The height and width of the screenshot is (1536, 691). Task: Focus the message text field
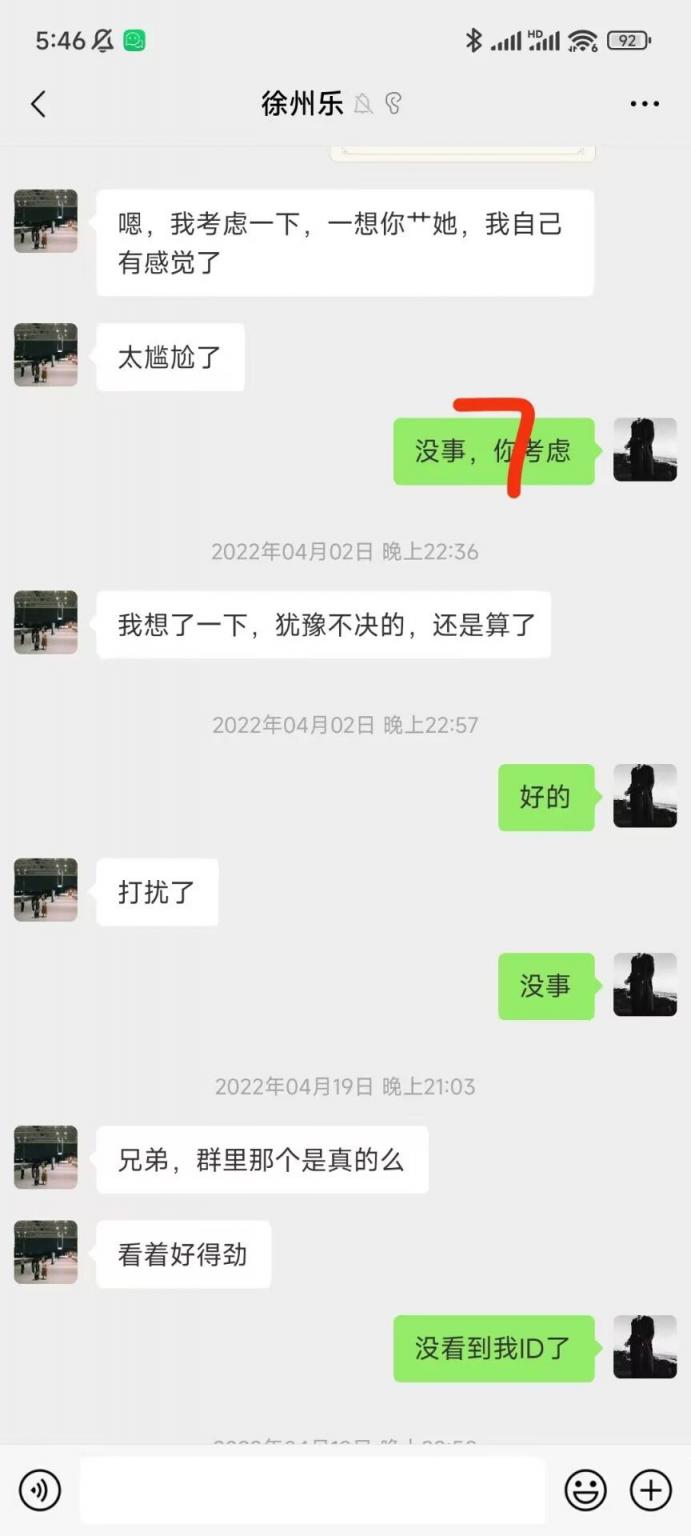(312, 1490)
